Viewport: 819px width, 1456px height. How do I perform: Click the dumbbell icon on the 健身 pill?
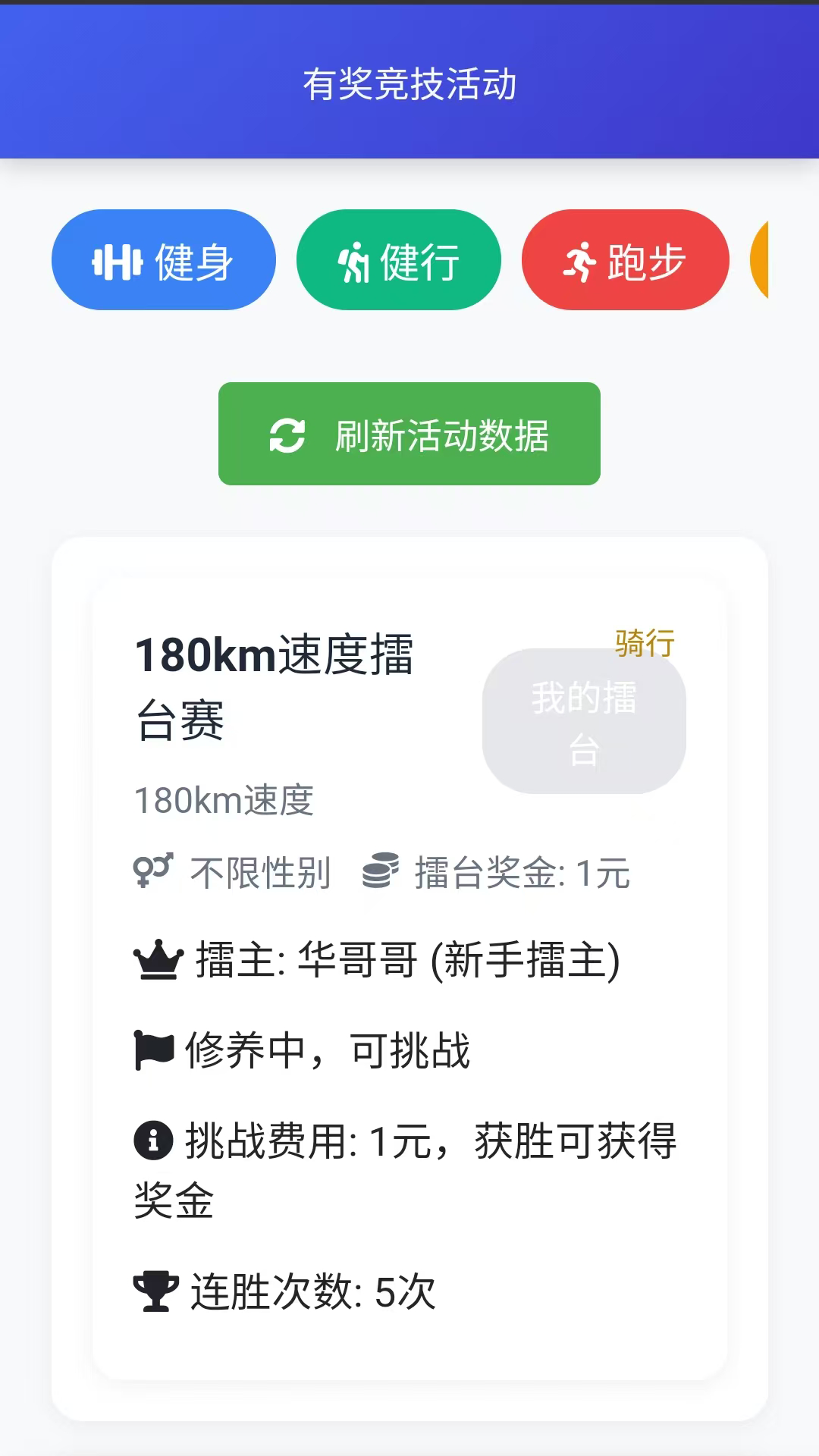pyautogui.click(x=118, y=260)
